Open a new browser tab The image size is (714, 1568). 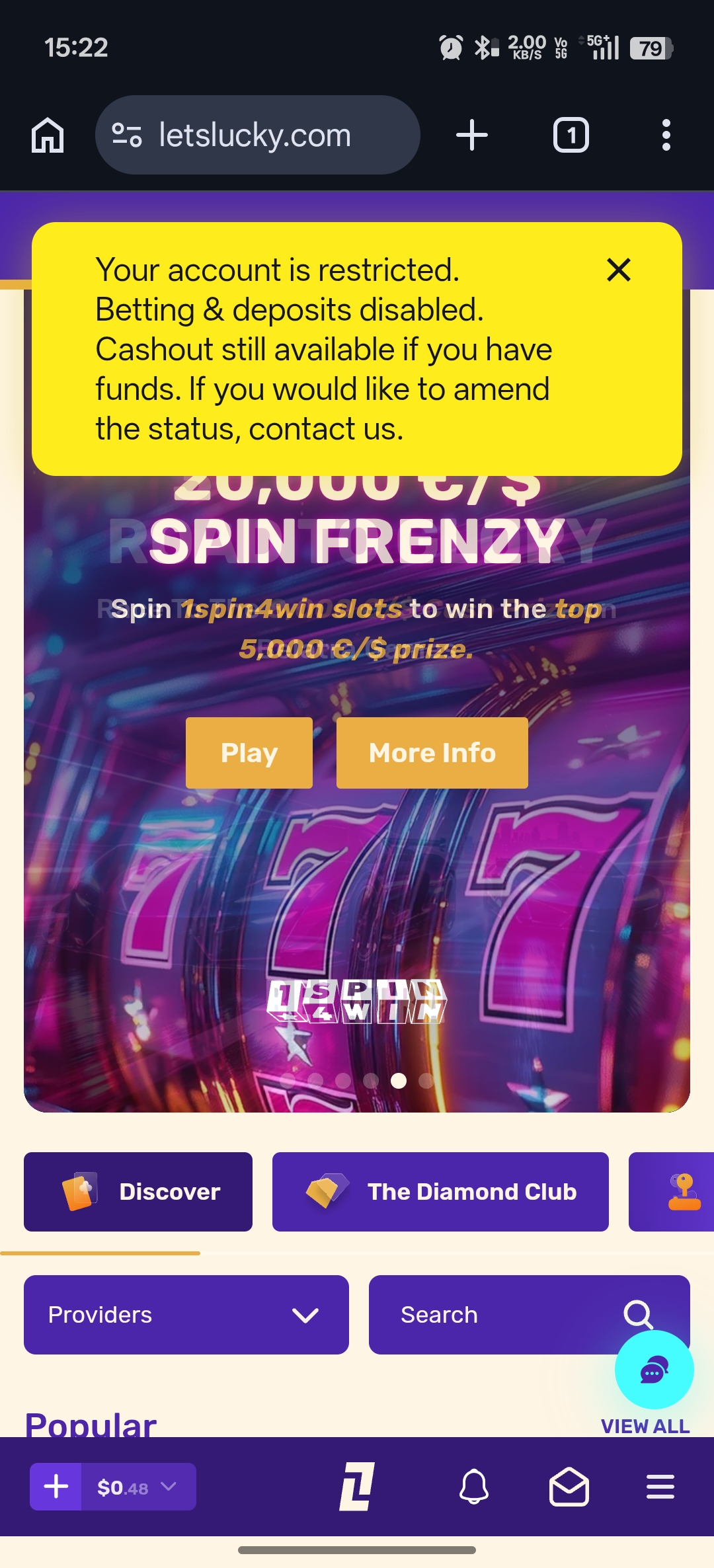point(472,136)
